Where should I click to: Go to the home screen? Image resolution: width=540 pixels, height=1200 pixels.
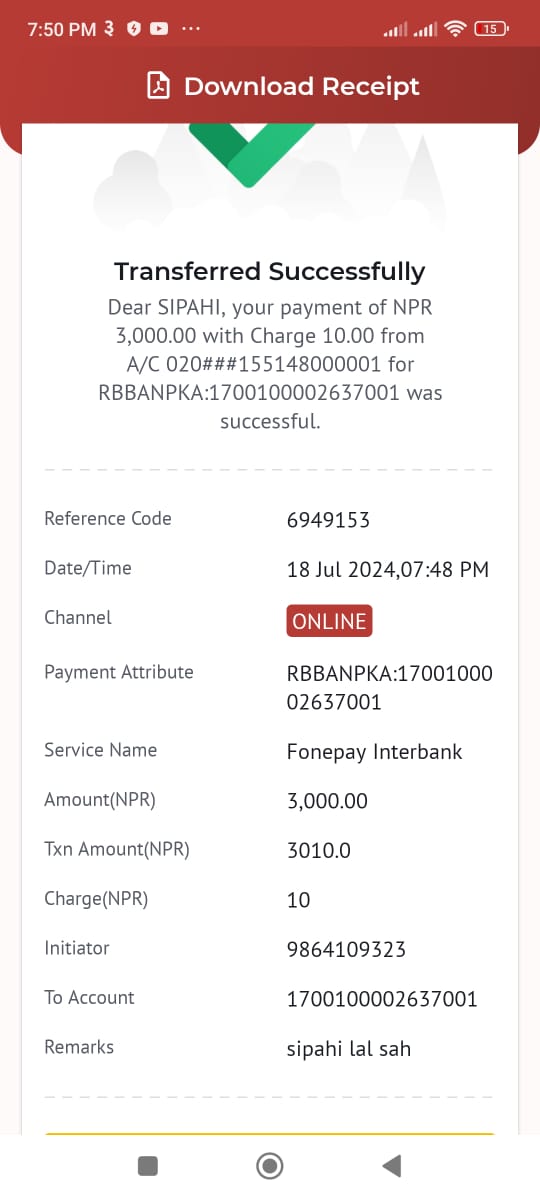[x=270, y=1165]
